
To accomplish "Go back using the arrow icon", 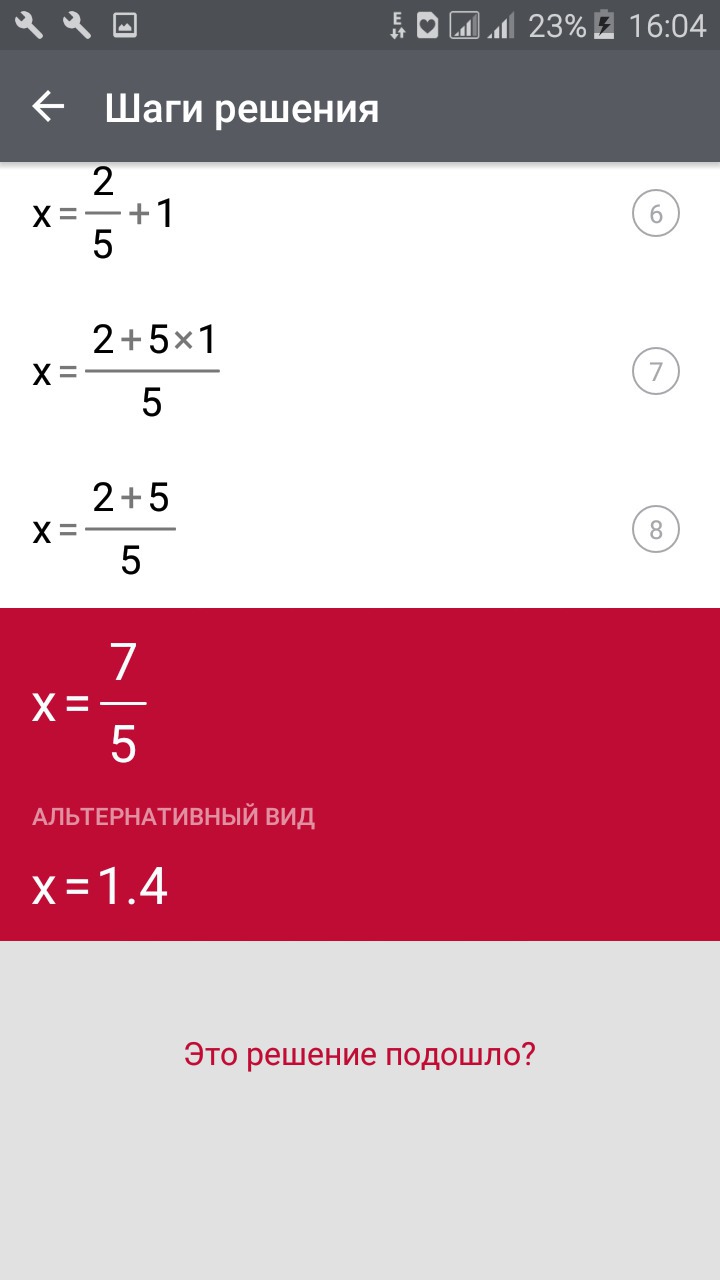I will coord(48,107).
